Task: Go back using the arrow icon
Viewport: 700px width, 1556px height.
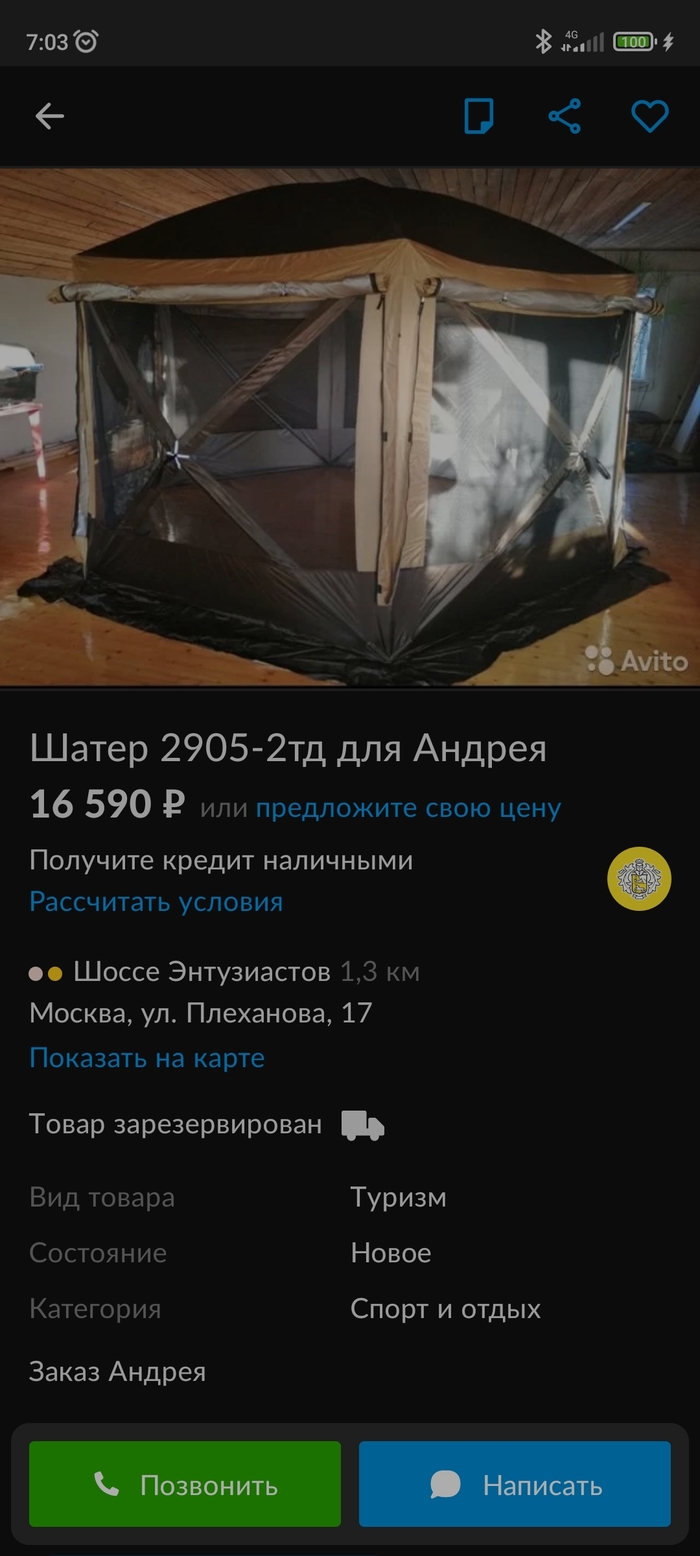Action: click(49, 117)
